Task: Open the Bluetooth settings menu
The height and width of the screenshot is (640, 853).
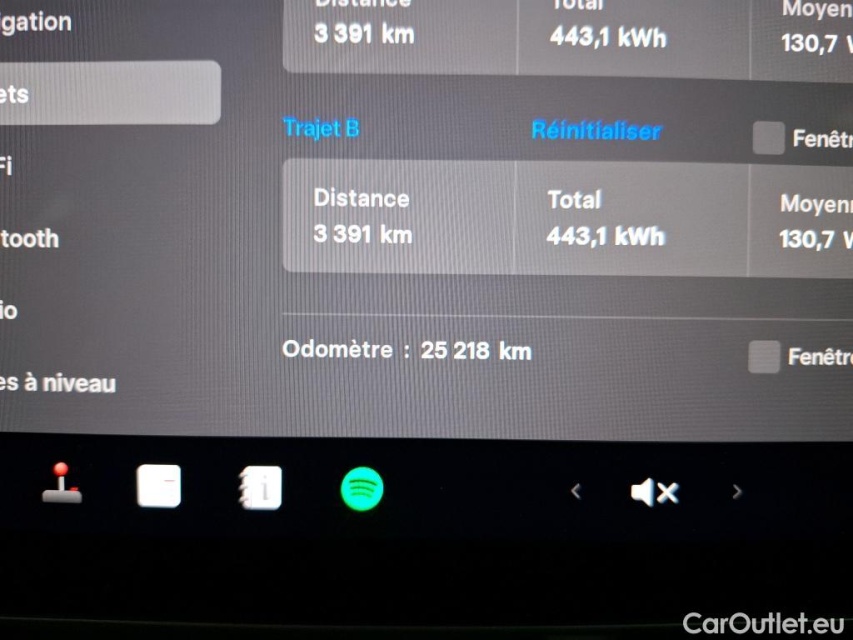Action: tap(30, 238)
